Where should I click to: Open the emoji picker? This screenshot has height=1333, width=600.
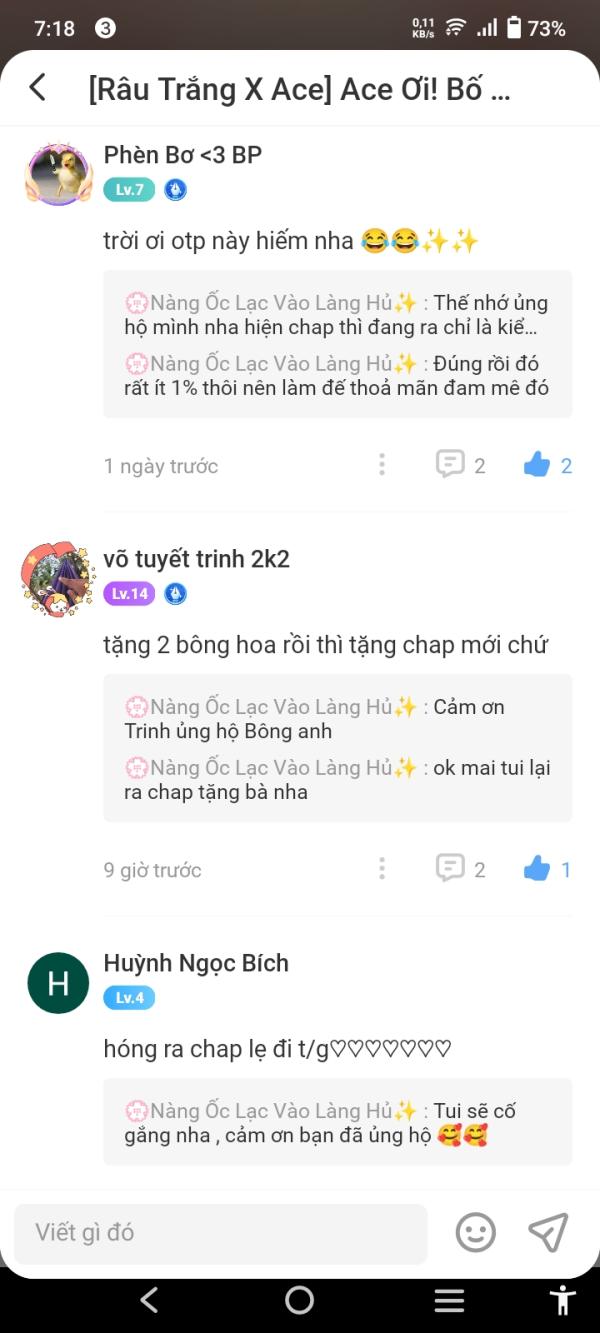point(476,1232)
